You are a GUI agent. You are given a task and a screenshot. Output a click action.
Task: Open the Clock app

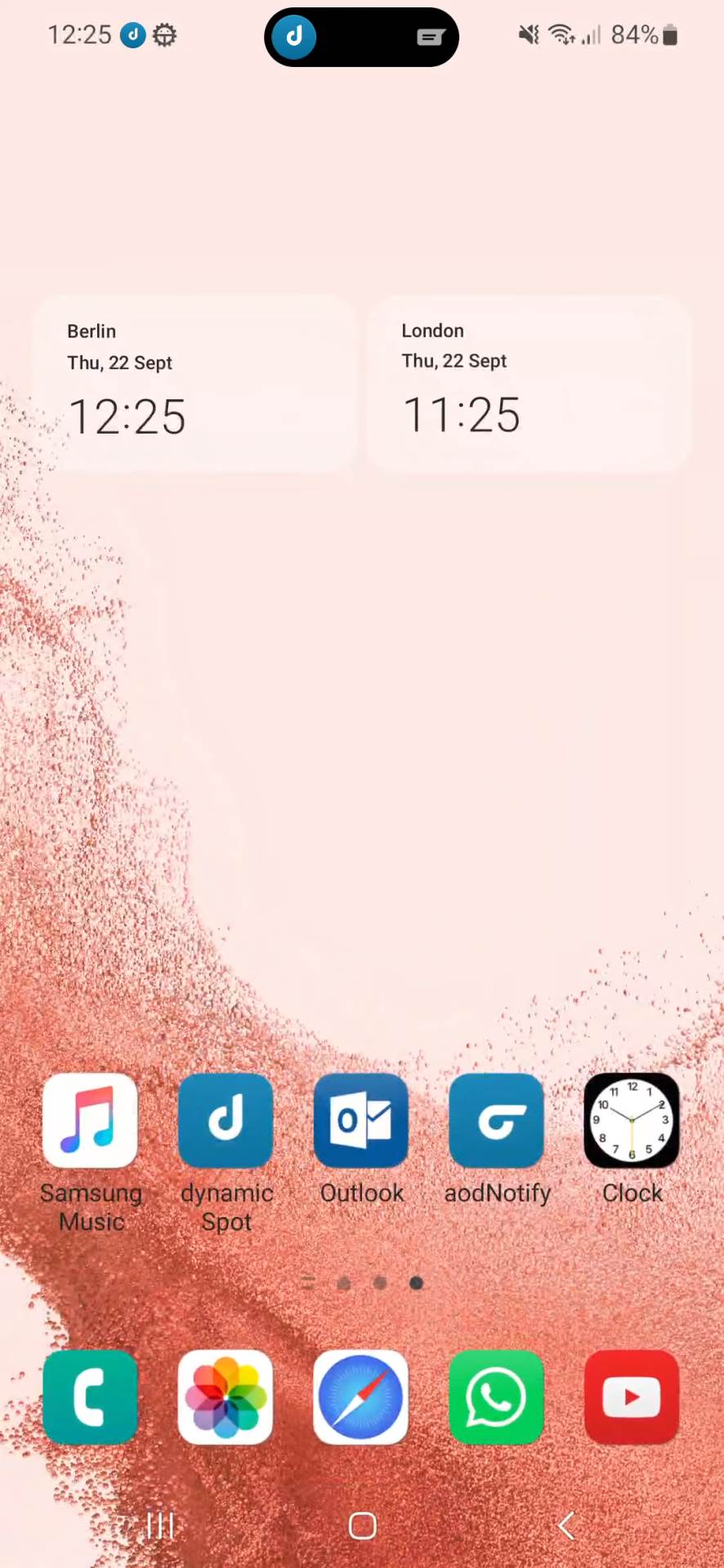pos(631,1120)
